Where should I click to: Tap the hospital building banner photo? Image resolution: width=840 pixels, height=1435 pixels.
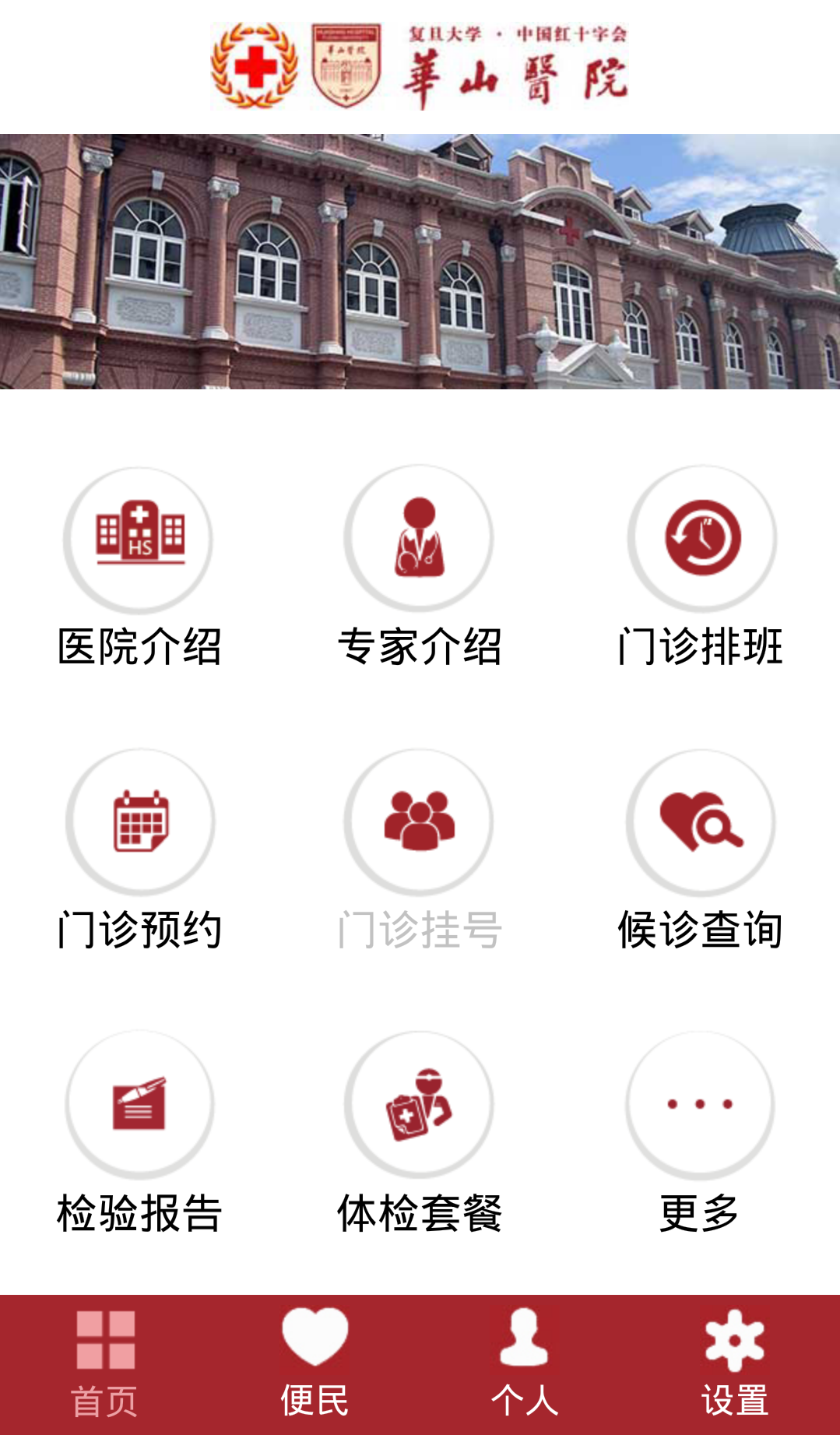(420, 261)
